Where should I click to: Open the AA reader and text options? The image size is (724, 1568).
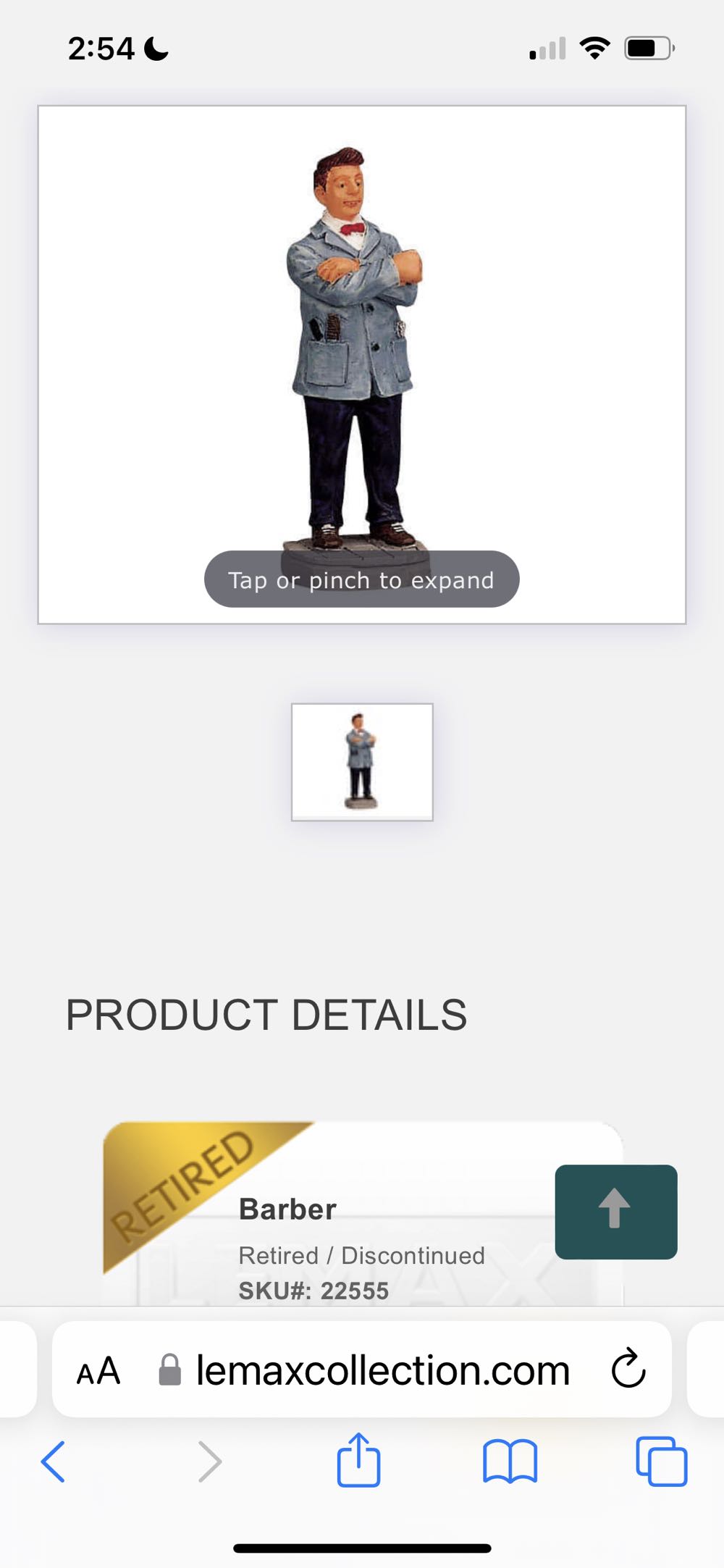(98, 1371)
